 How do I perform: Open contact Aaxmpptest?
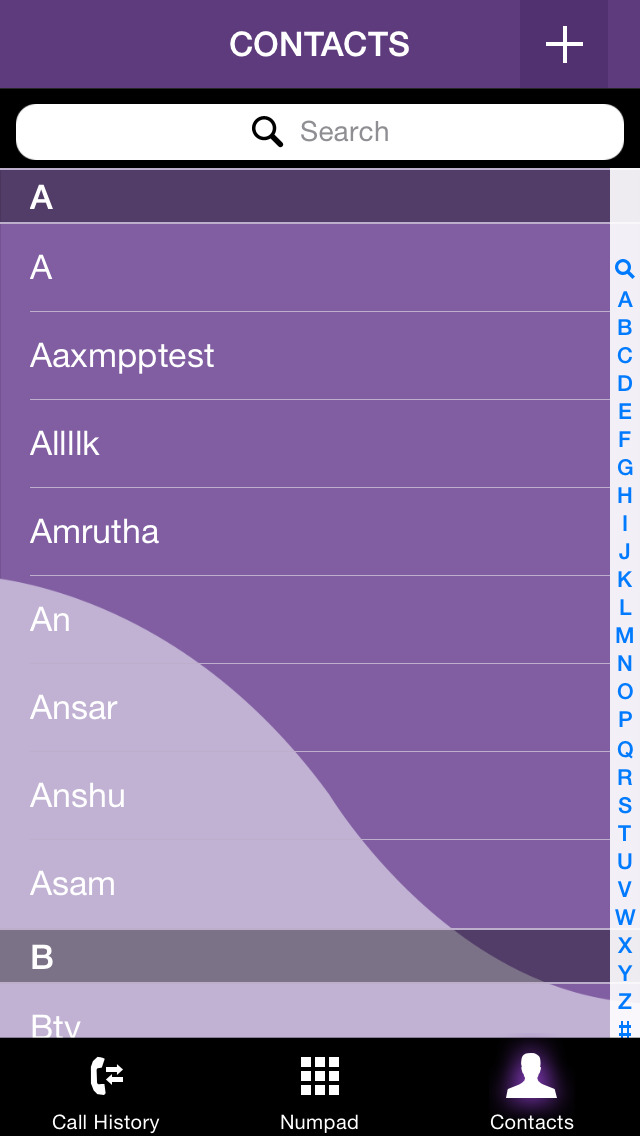(305, 356)
